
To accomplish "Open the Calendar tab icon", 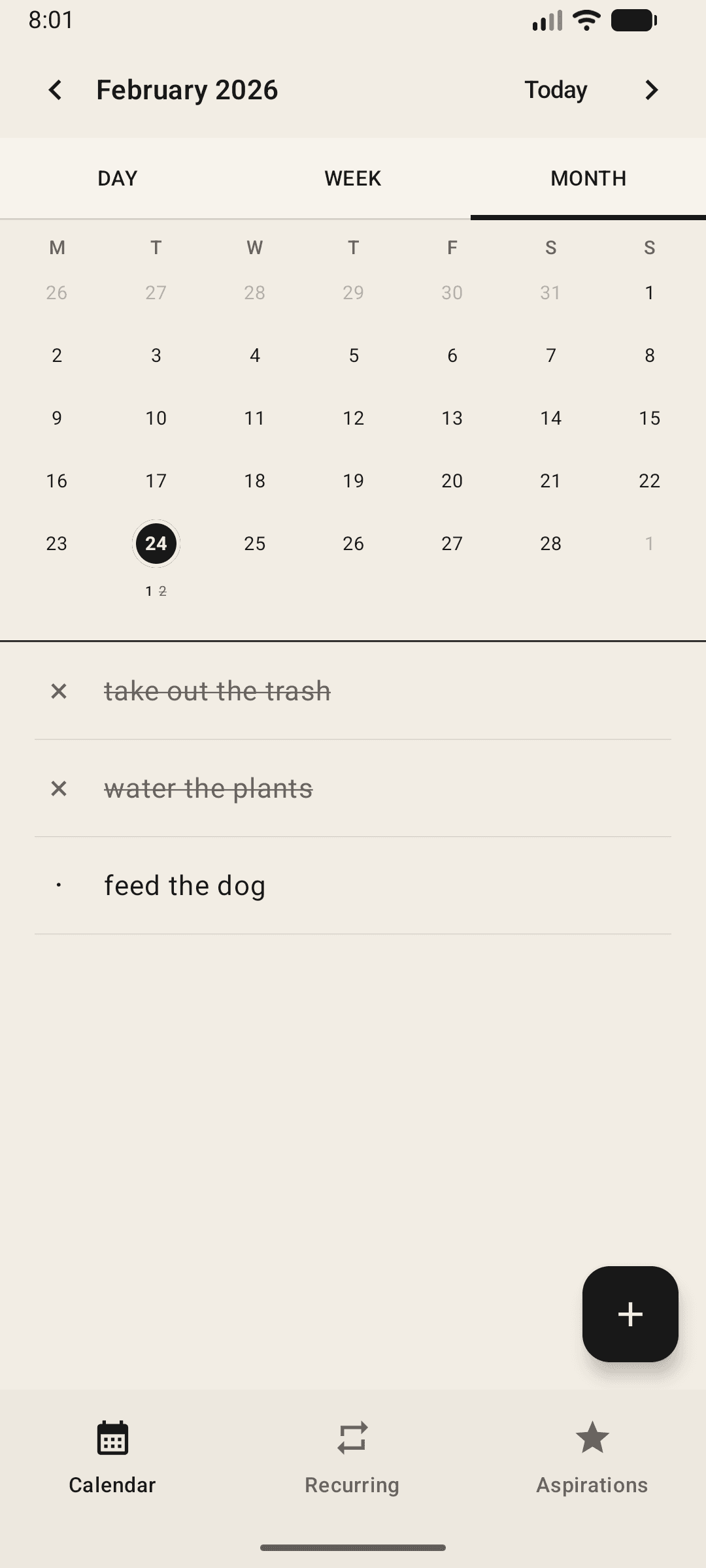I will tap(112, 1438).
